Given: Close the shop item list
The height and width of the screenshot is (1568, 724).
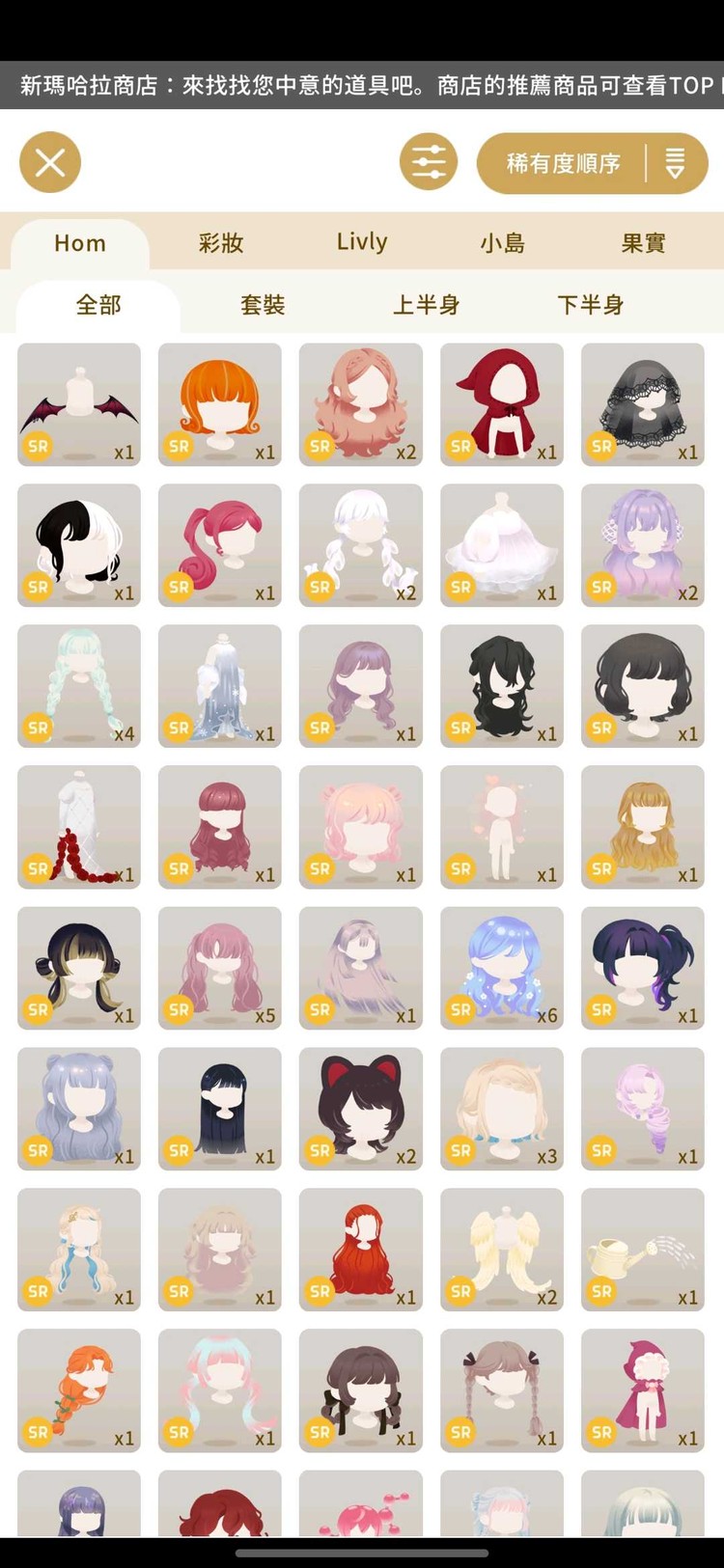Looking at the screenshot, I should [x=50, y=162].
